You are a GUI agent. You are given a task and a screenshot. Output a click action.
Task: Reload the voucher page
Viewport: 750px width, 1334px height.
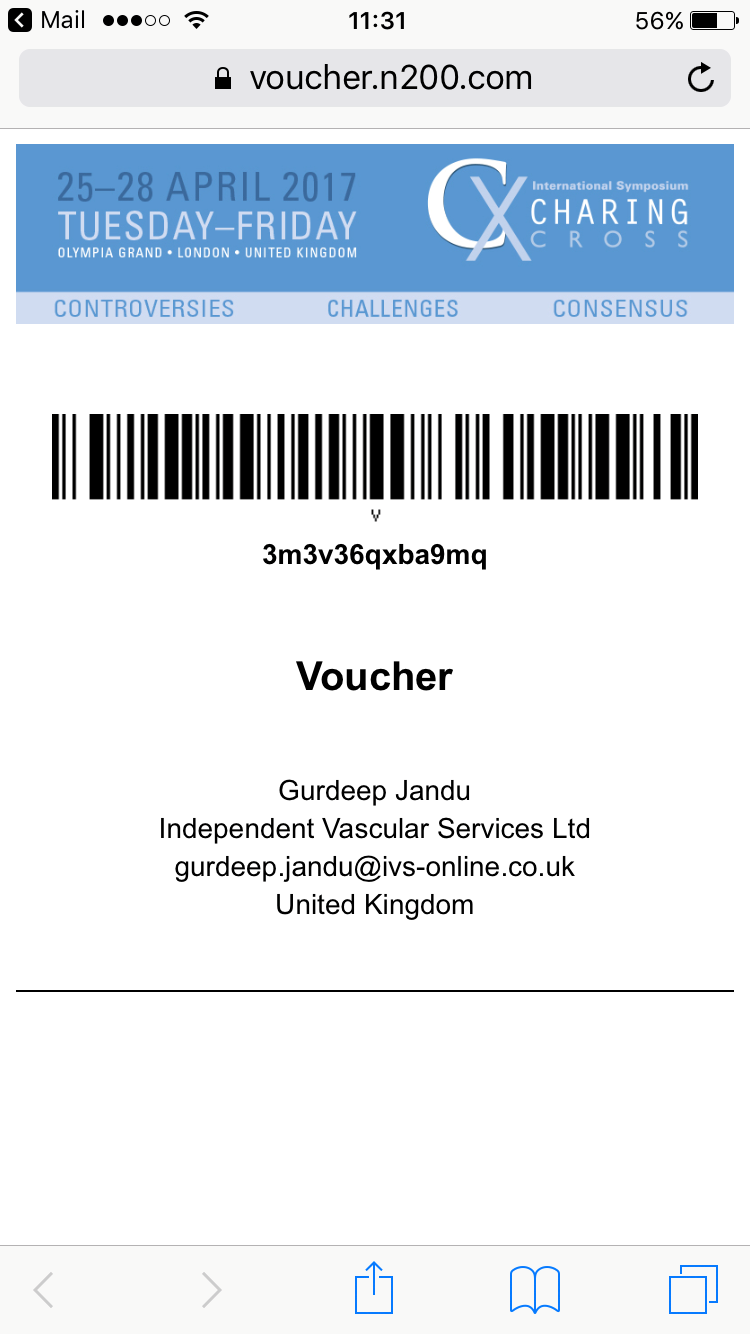[x=701, y=78]
